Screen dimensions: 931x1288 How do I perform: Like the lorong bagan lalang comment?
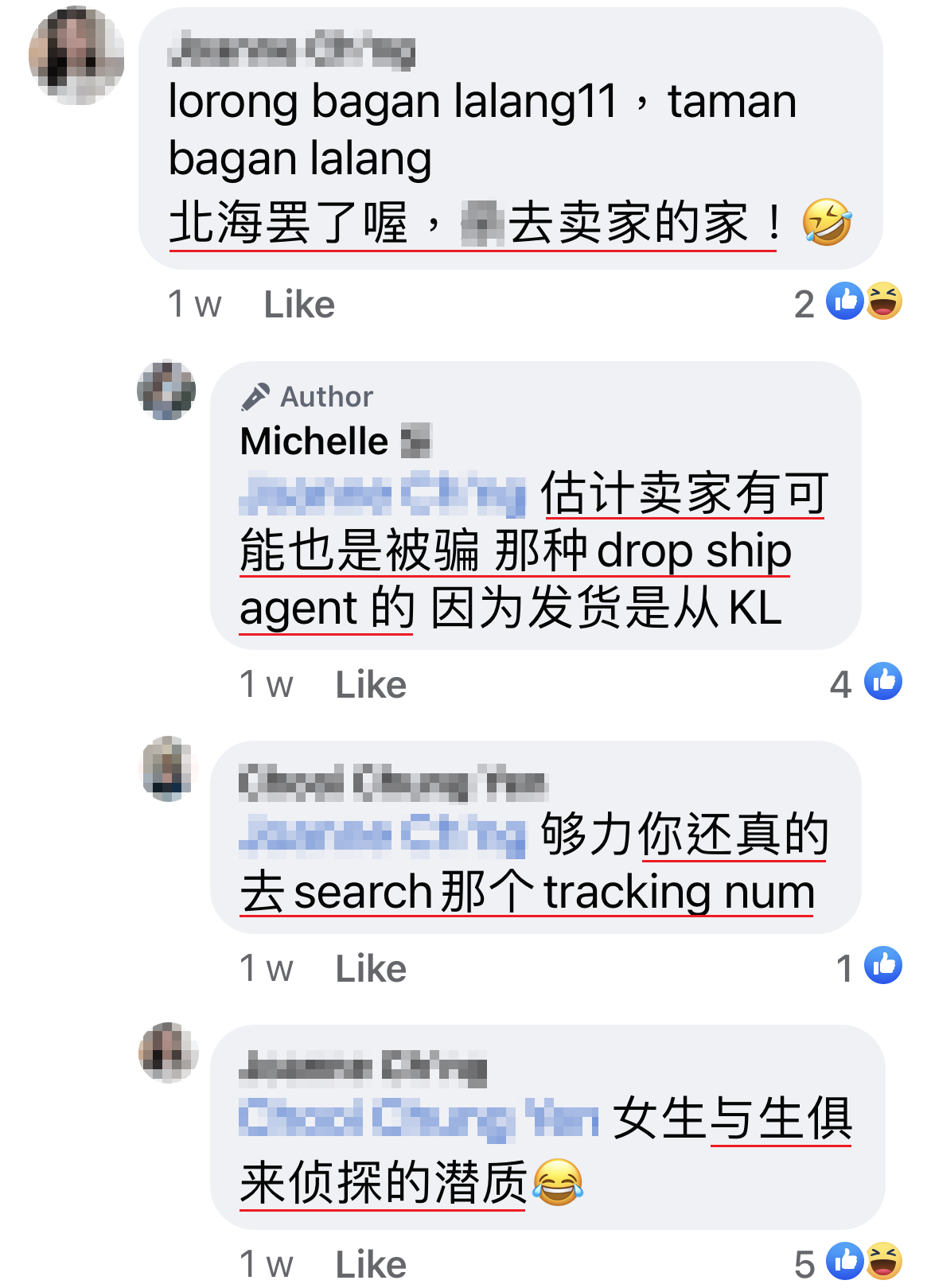(298, 305)
